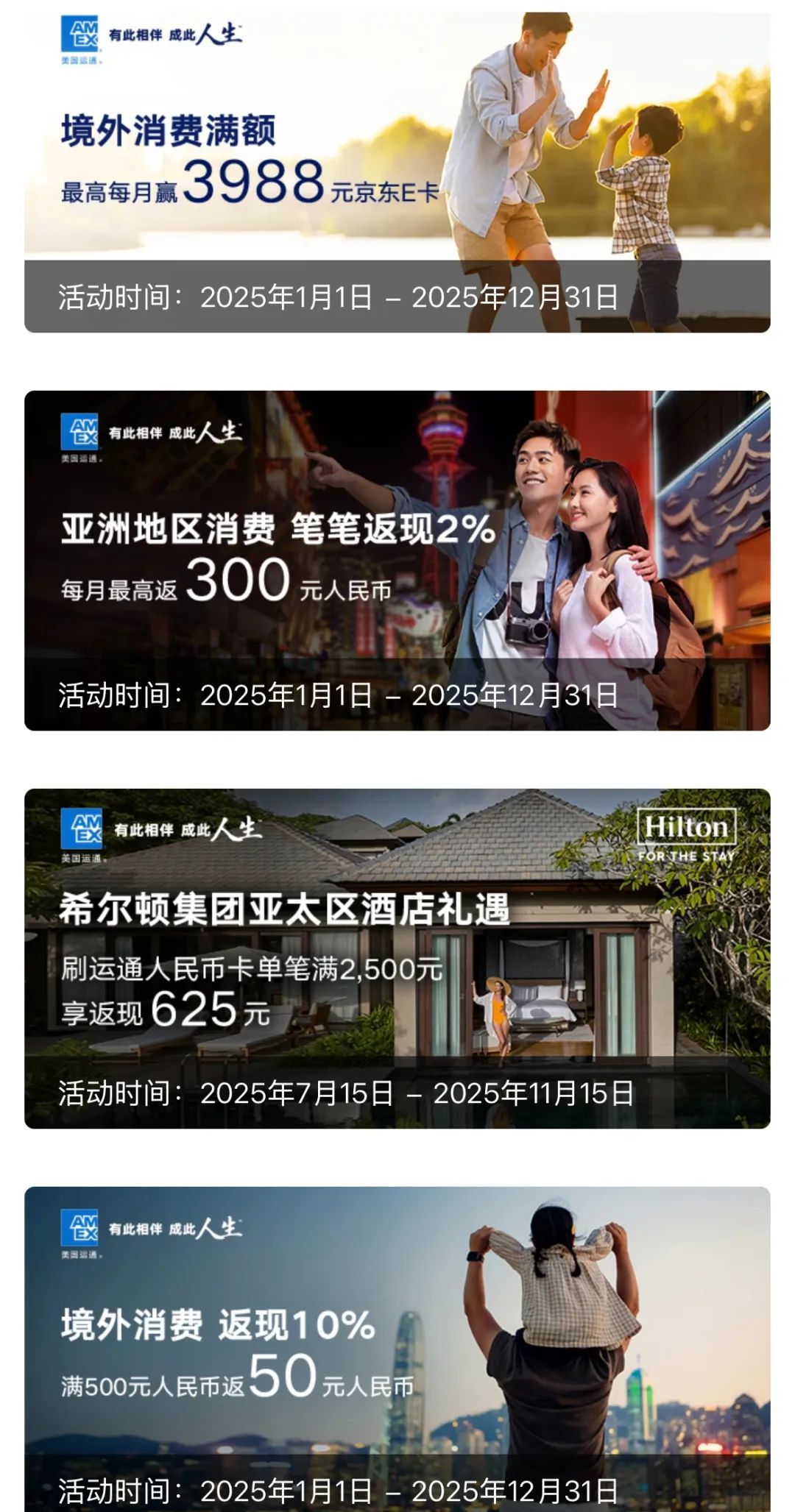Image resolution: width=795 pixels, height=1512 pixels.
Task: Open the 境外消费 返现10% promotion card
Action: (397, 1349)
